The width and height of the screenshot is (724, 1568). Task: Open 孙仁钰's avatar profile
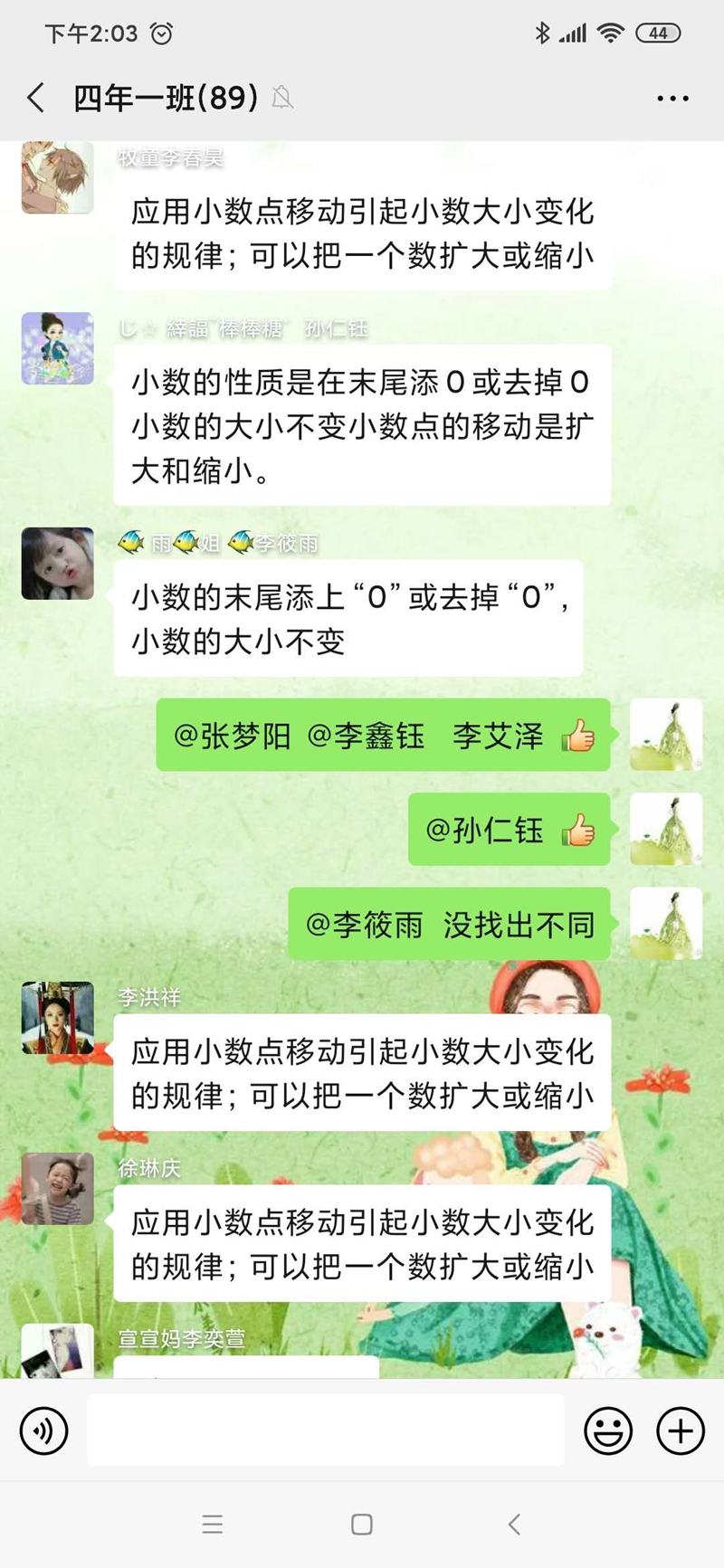(x=57, y=348)
